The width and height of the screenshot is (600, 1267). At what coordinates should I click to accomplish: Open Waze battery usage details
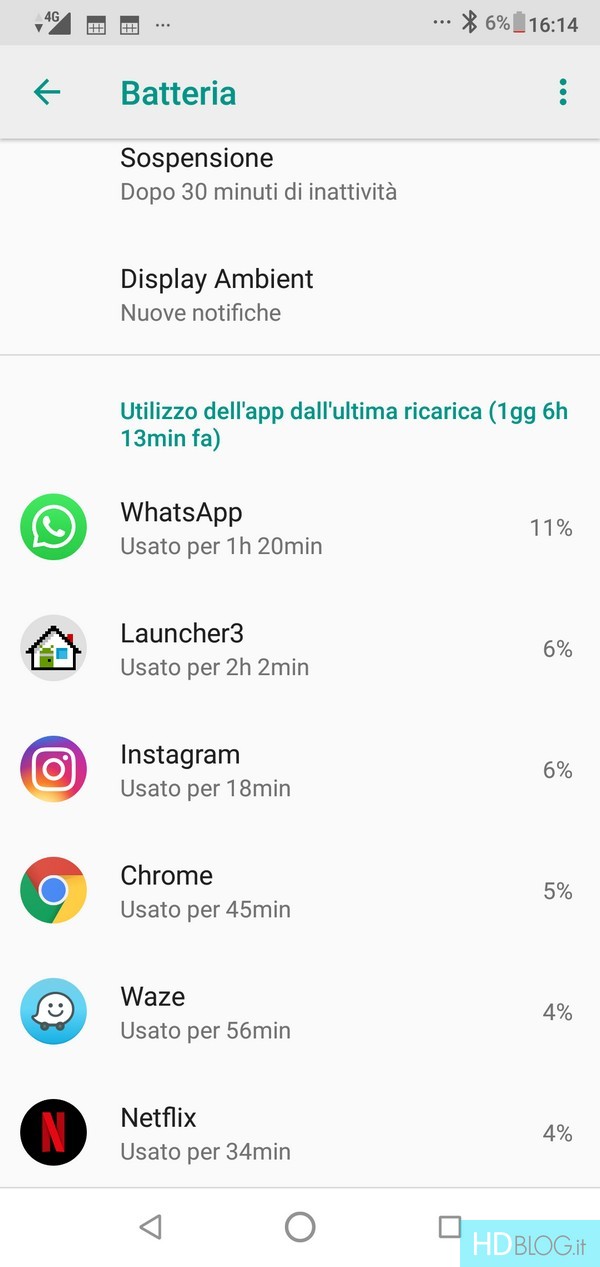pos(300,1012)
